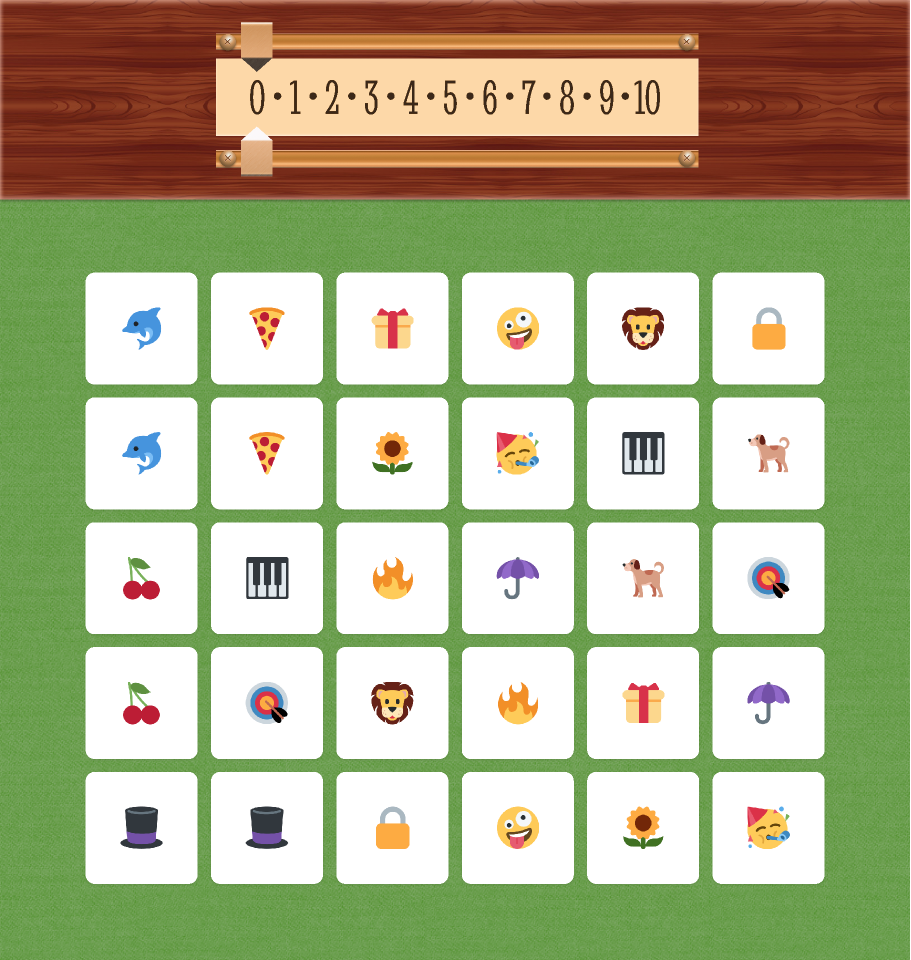The height and width of the screenshot is (960, 911).
Task: Flip the gift card between pizza and zany face
Action: [x=392, y=328]
